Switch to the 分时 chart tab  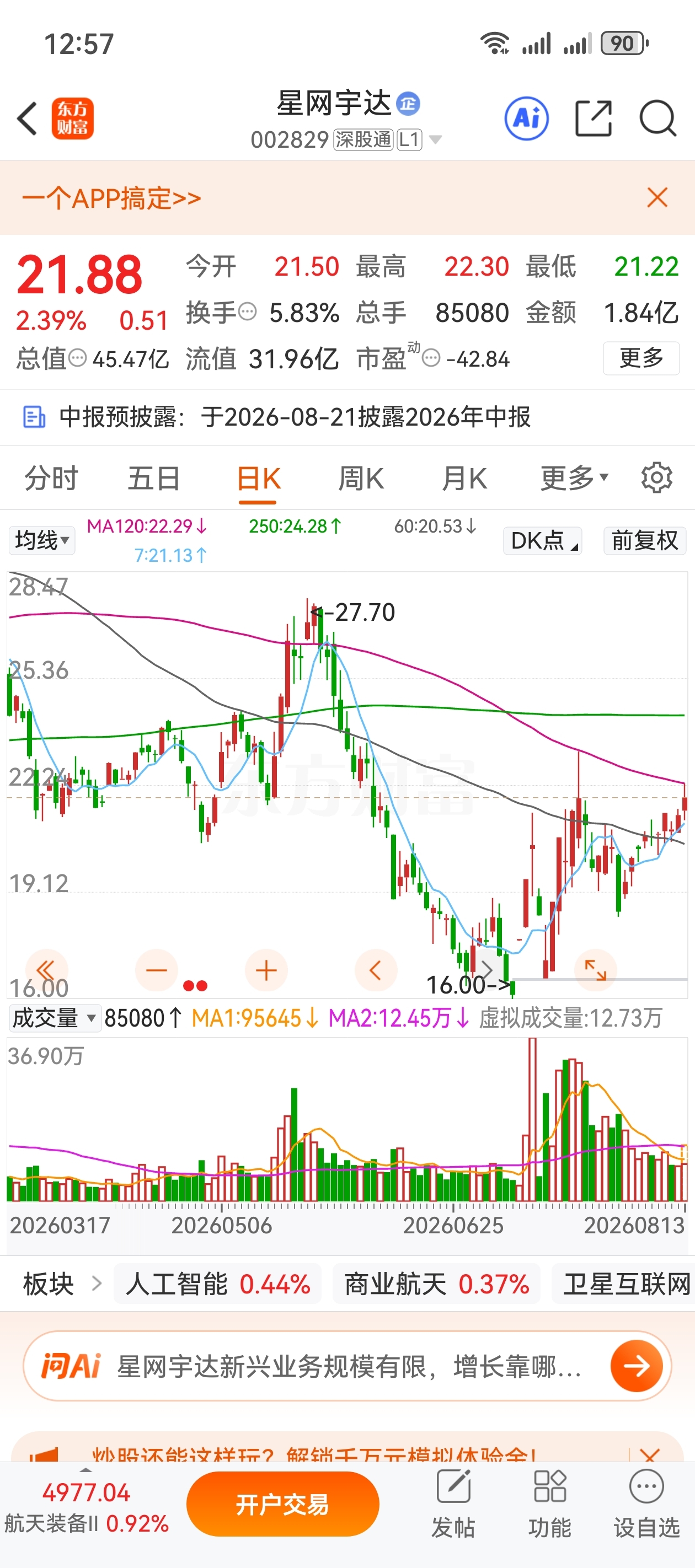pyautogui.click(x=51, y=479)
